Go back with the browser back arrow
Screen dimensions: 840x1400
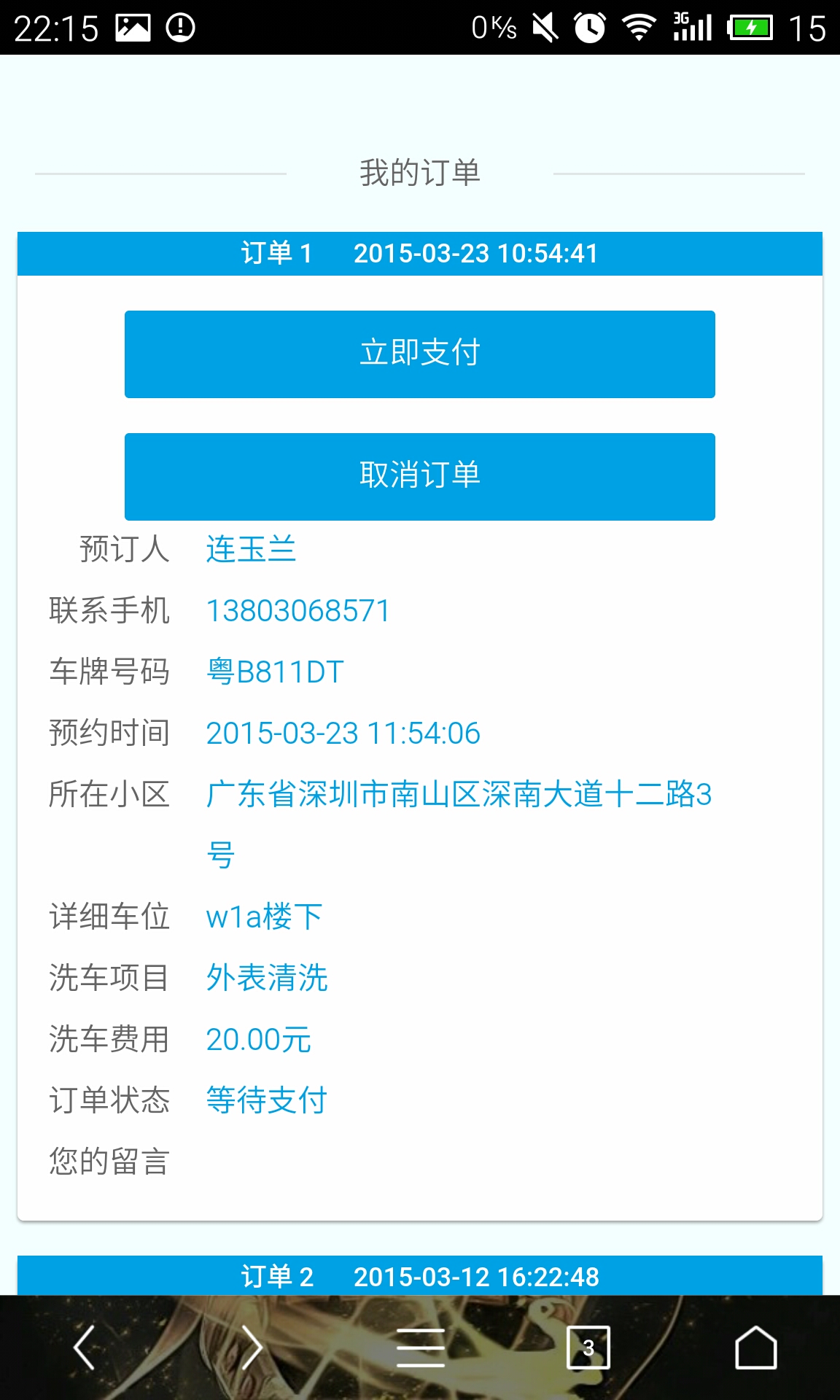pos(85,1347)
